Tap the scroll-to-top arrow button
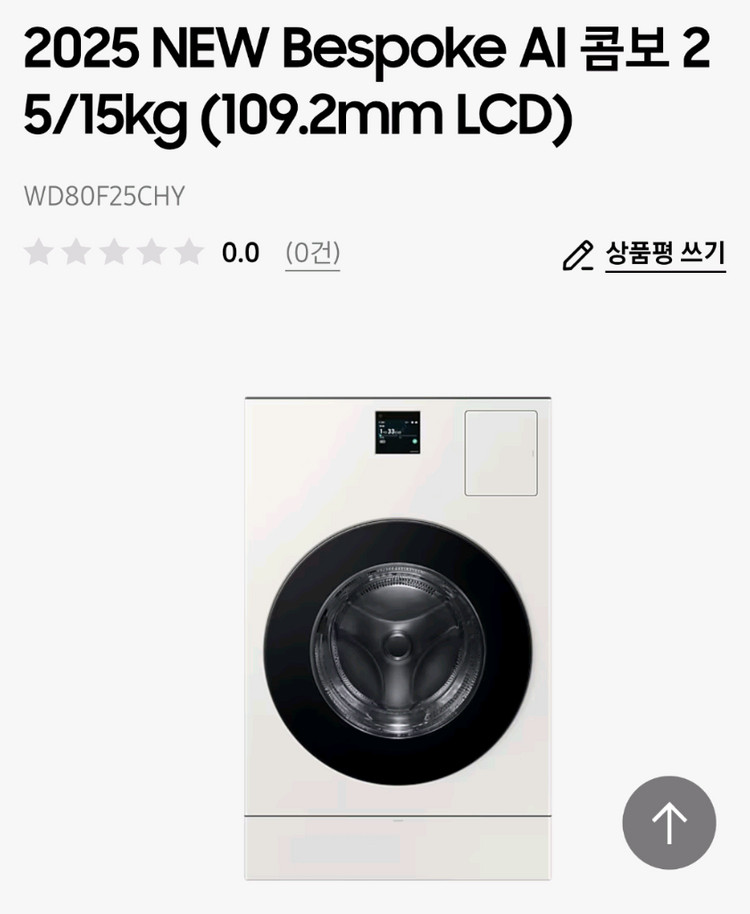The height and width of the screenshot is (914, 750). click(669, 823)
